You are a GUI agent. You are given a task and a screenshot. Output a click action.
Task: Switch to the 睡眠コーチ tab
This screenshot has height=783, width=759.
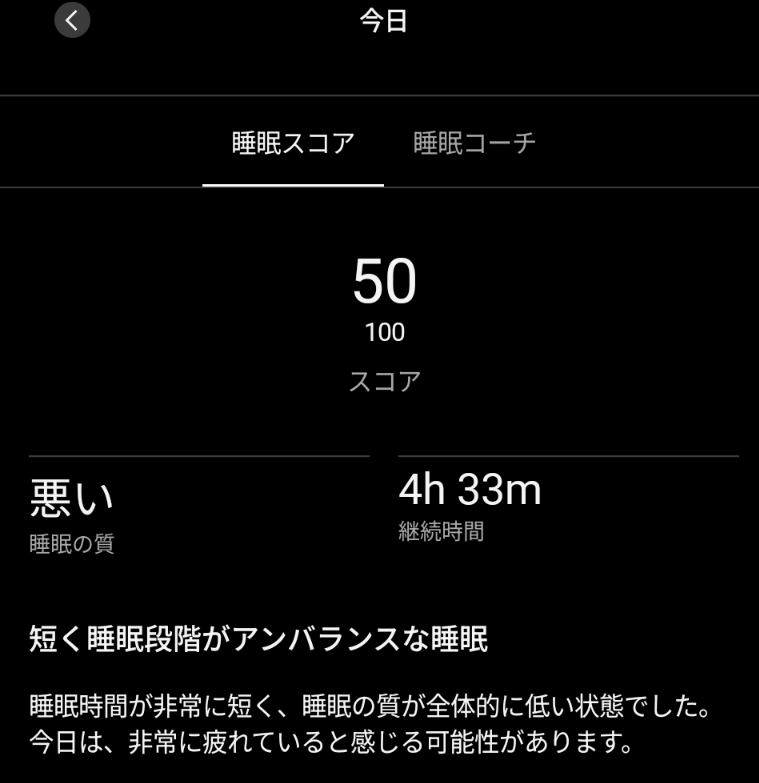tap(474, 143)
